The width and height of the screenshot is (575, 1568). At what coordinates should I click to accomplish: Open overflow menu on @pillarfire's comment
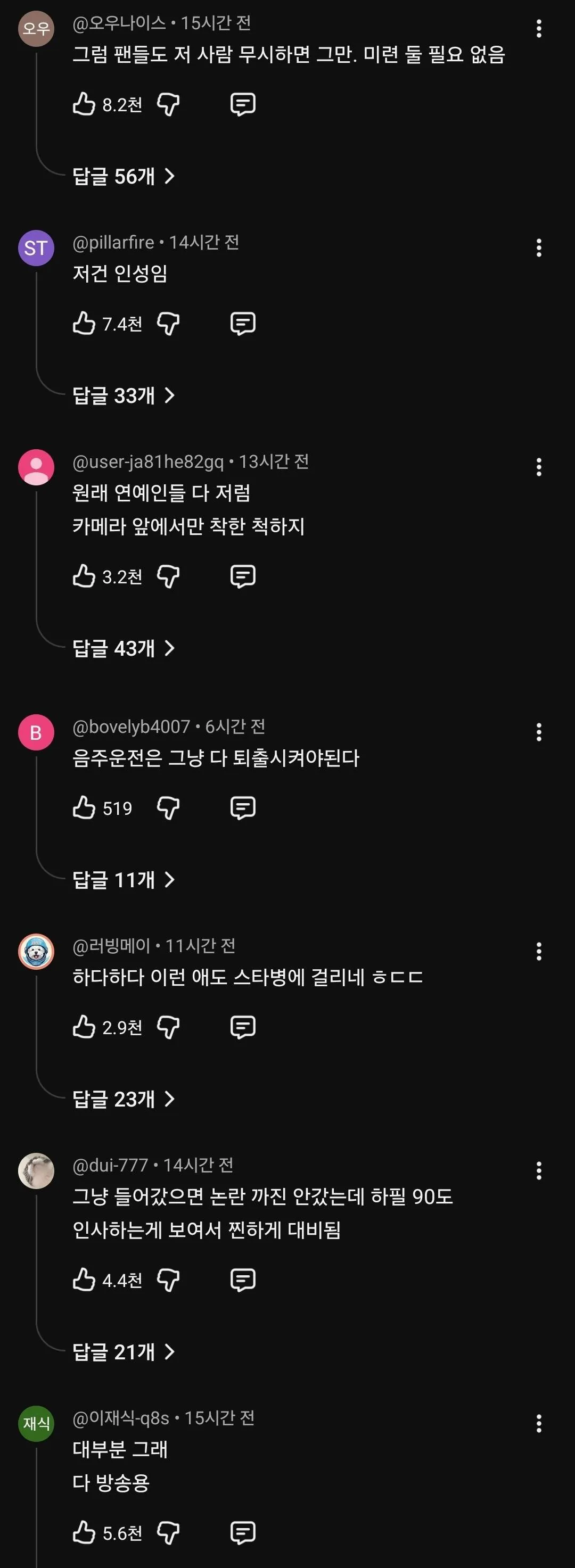point(538,247)
